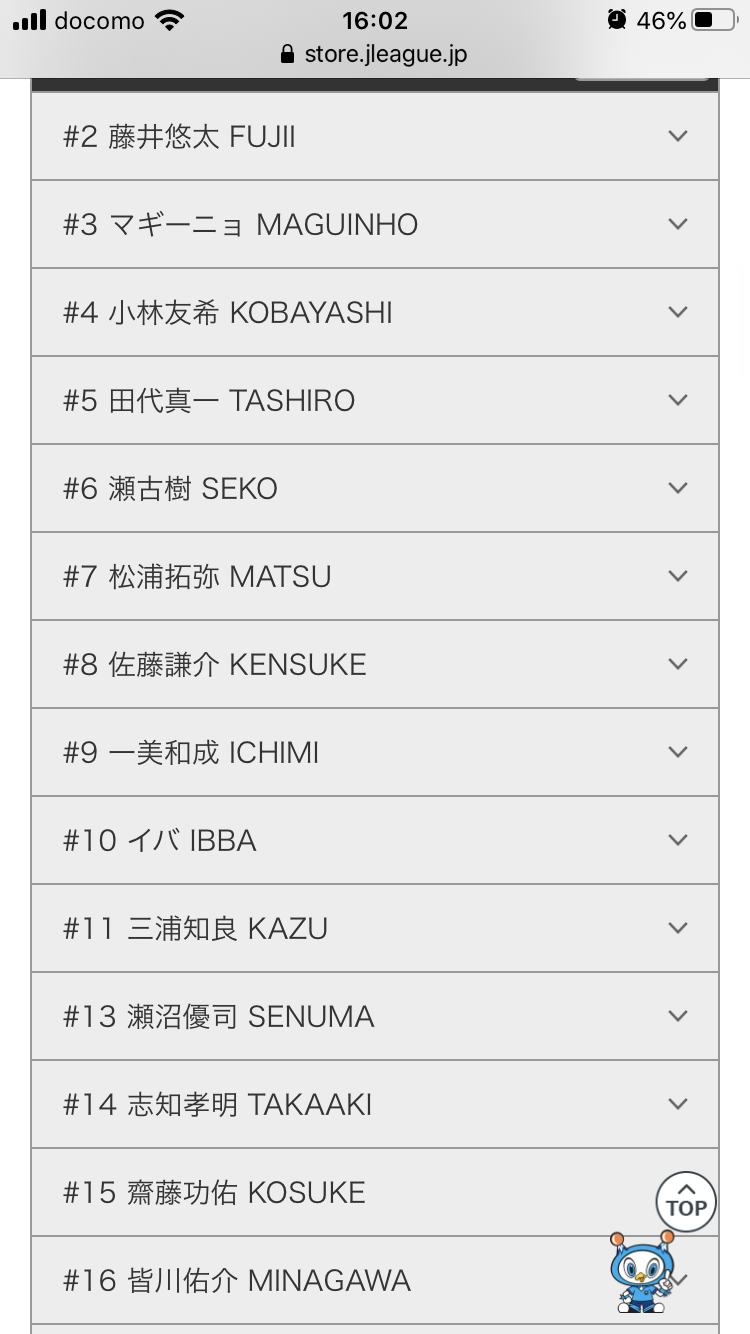Image resolution: width=750 pixels, height=1334 pixels.
Task: Expand the #10 イバ IBBA row
Action: pyautogui.click(x=375, y=841)
